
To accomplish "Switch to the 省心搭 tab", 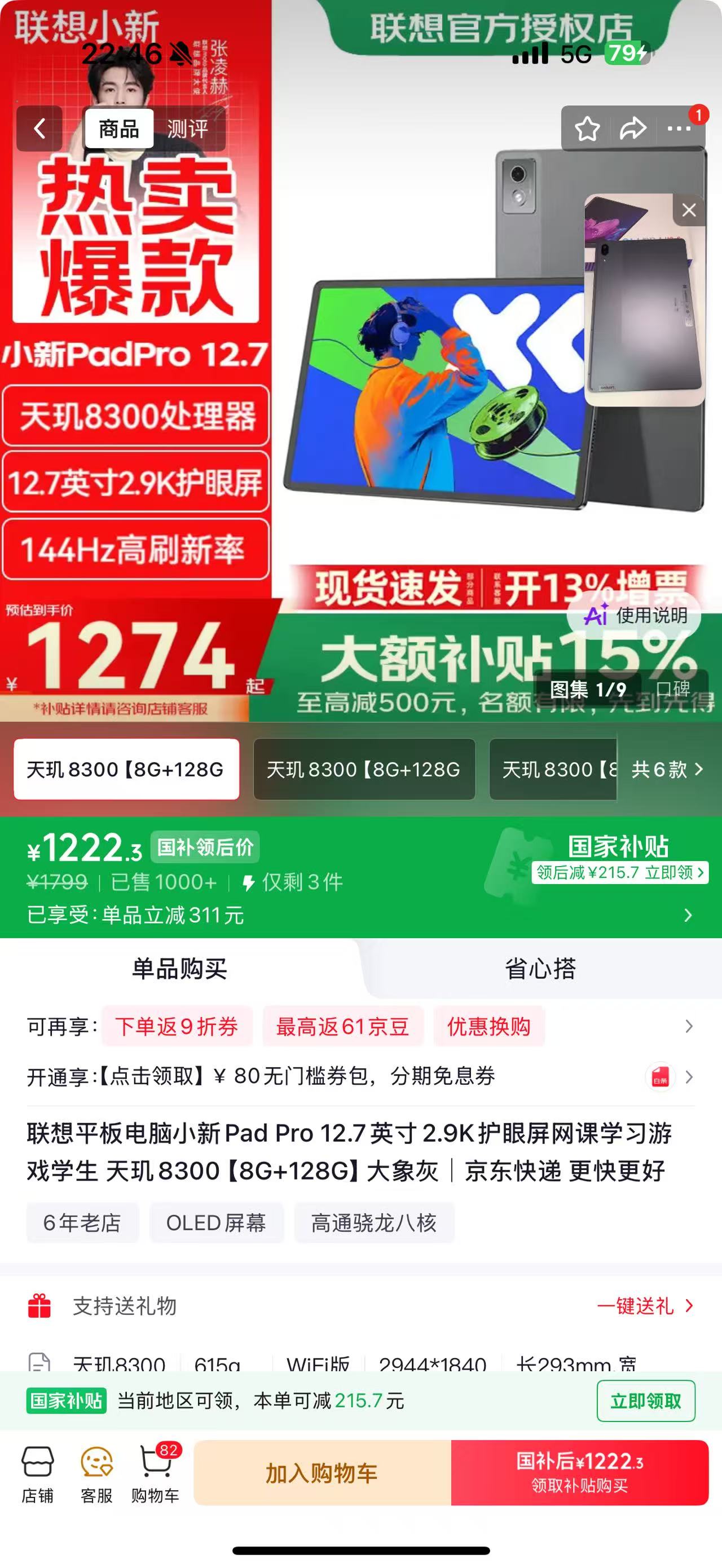I will (540, 969).
